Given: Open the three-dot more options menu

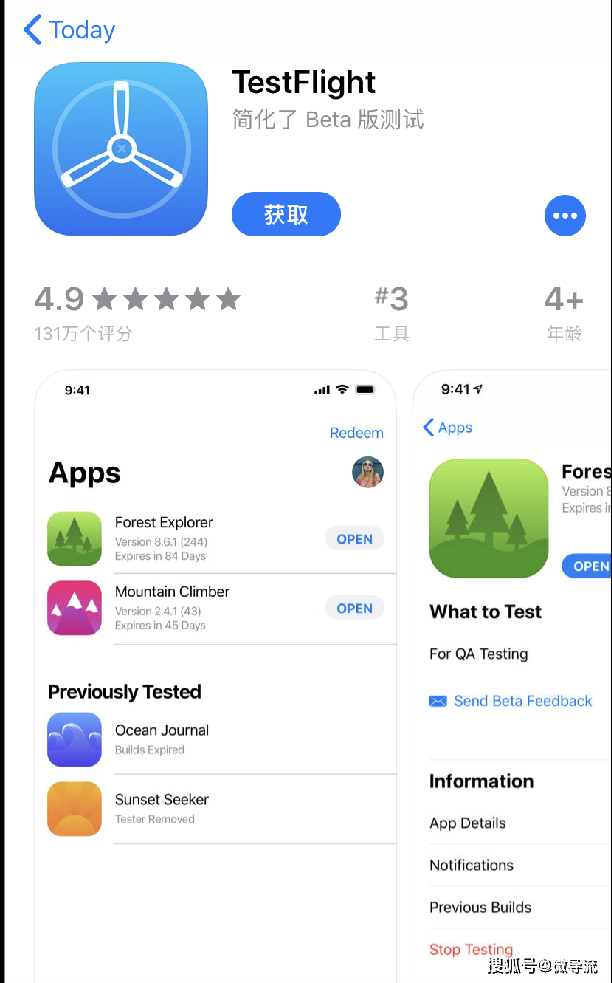Looking at the screenshot, I should coord(565,216).
